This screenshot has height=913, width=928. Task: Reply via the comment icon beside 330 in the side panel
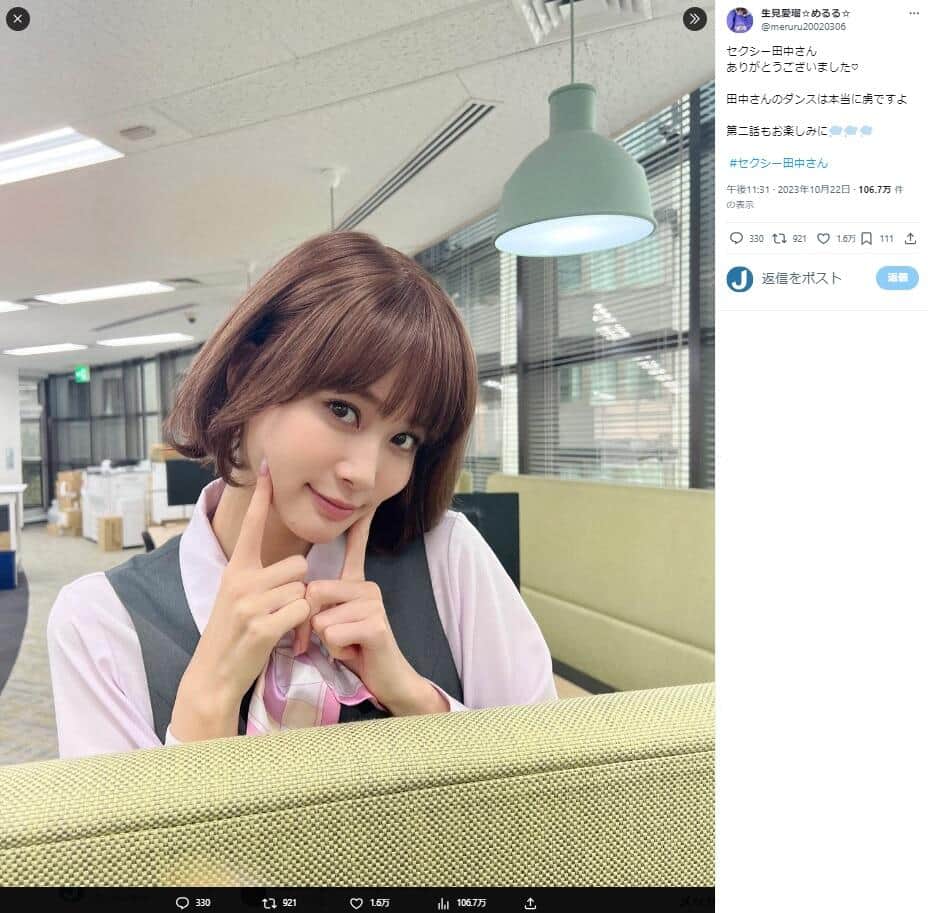pos(736,238)
